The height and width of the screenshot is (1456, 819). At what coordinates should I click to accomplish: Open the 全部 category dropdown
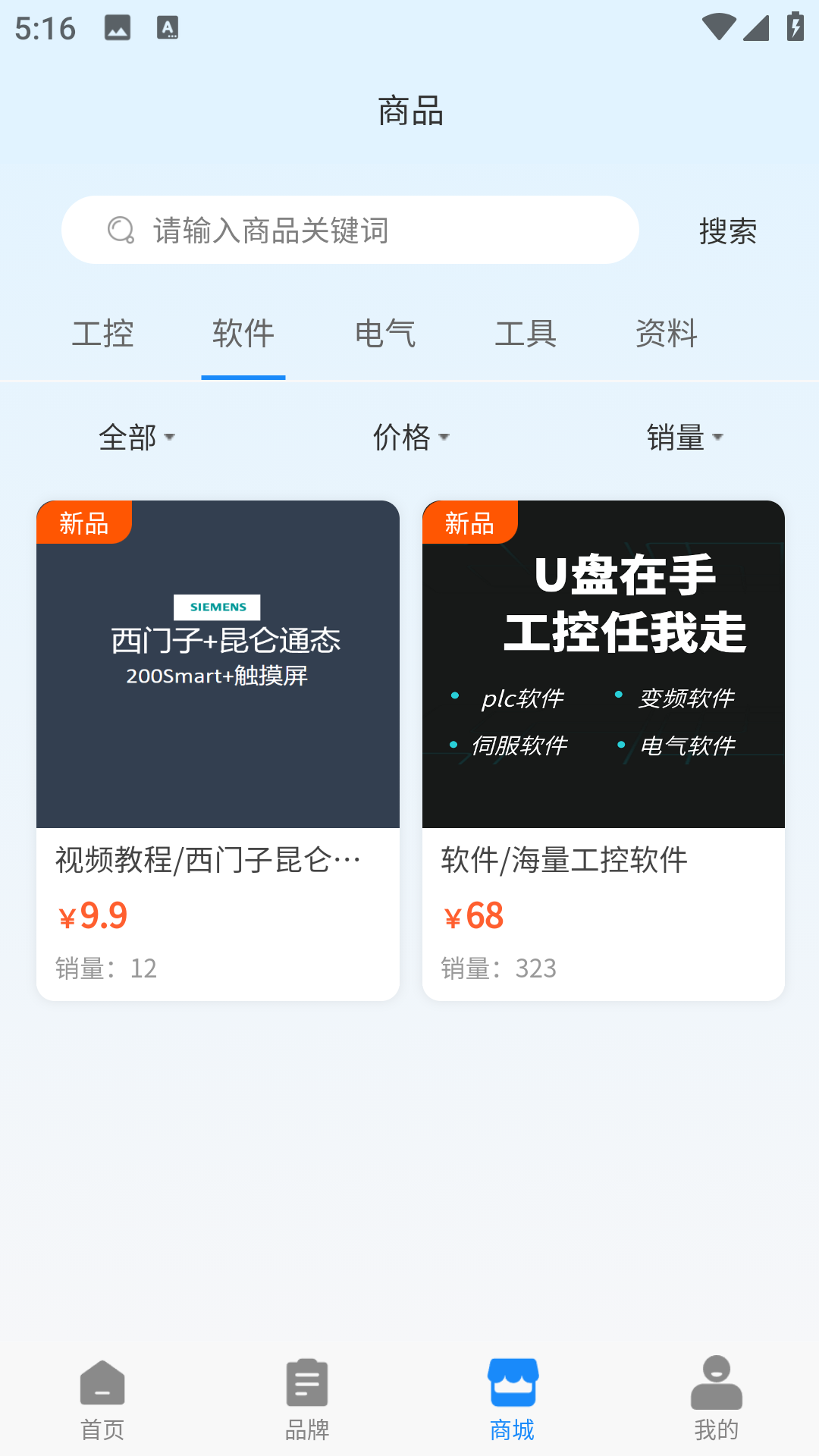tap(138, 437)
